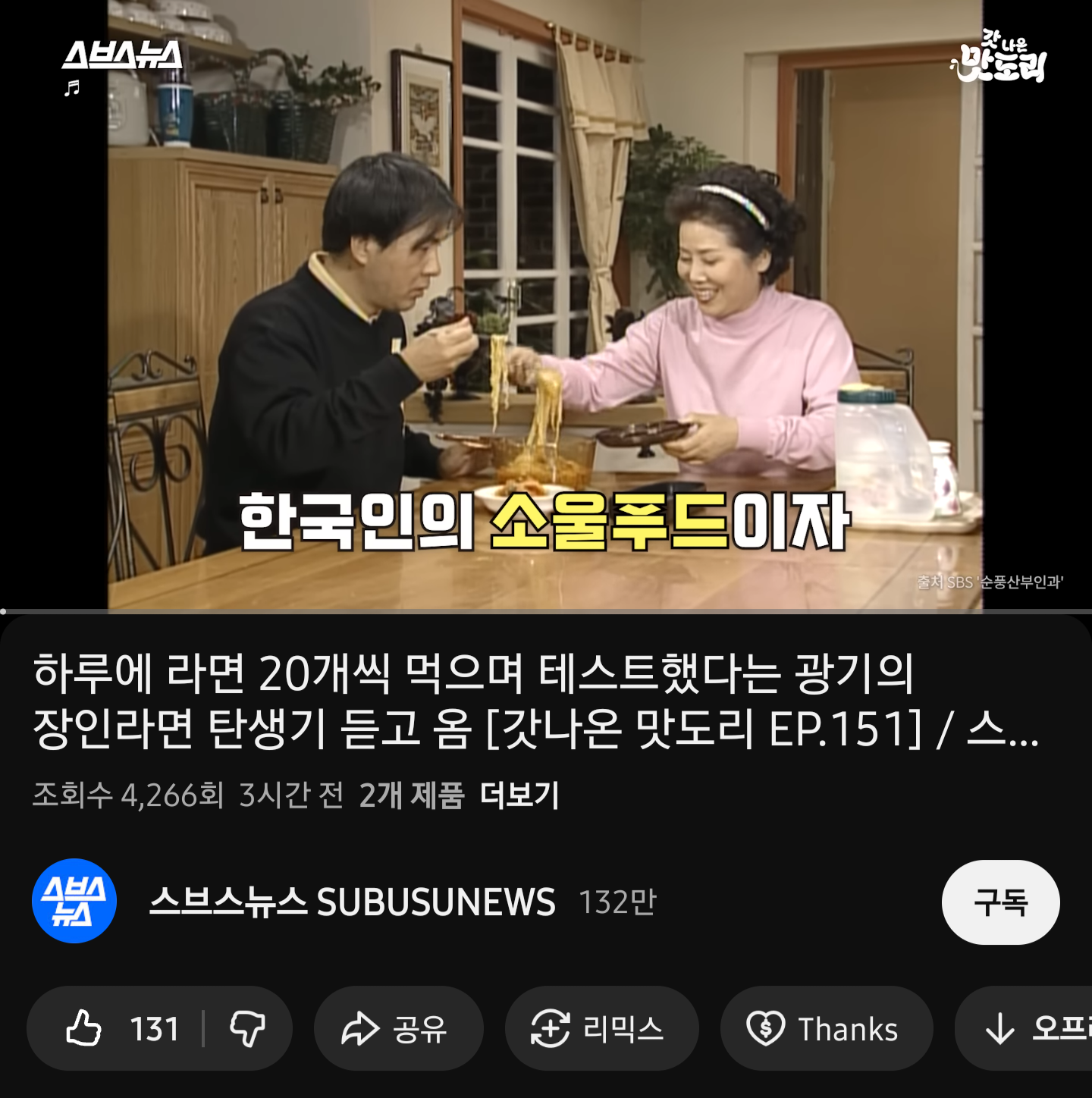Subscribe with the 구독 button
1092x1098 pixels.
tap(999, 902)
